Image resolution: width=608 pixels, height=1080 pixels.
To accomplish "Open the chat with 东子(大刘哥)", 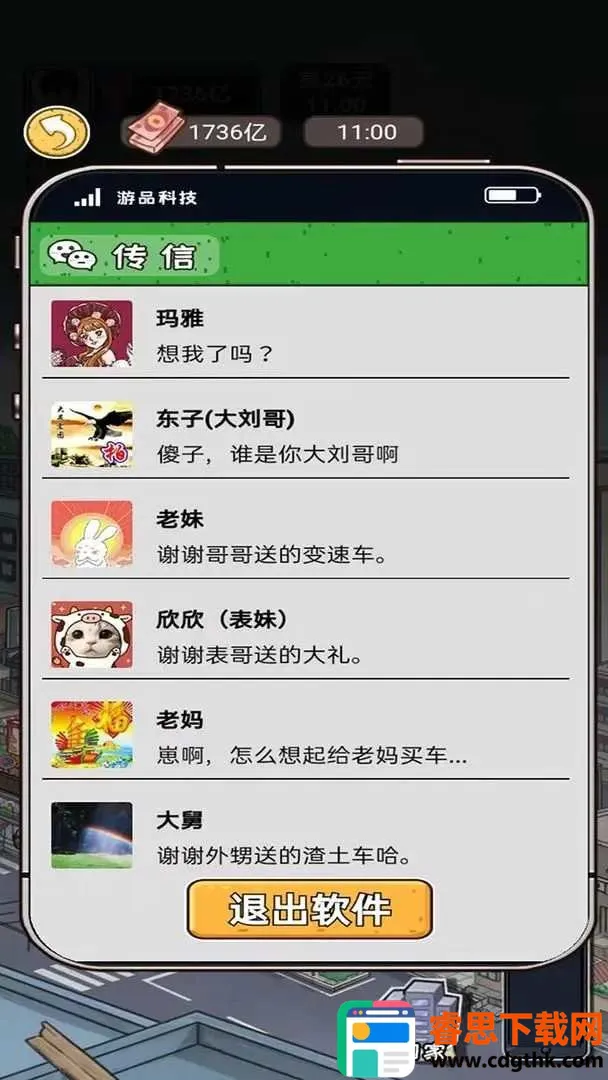I will [308, 436].
